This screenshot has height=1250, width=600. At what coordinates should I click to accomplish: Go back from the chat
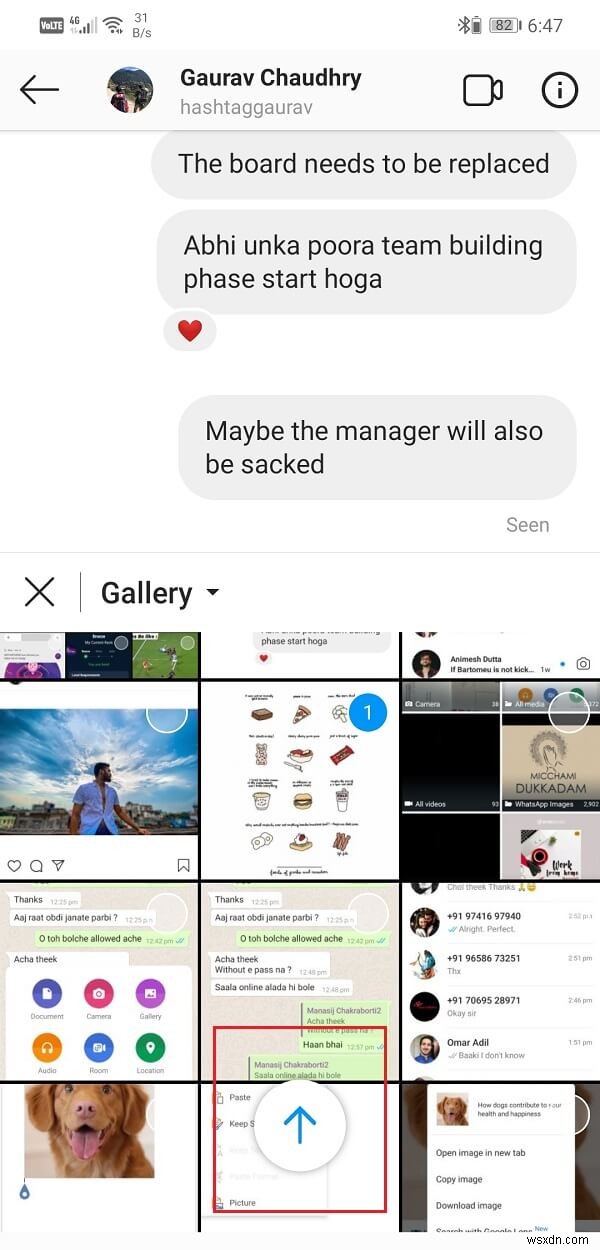point(39,90)
